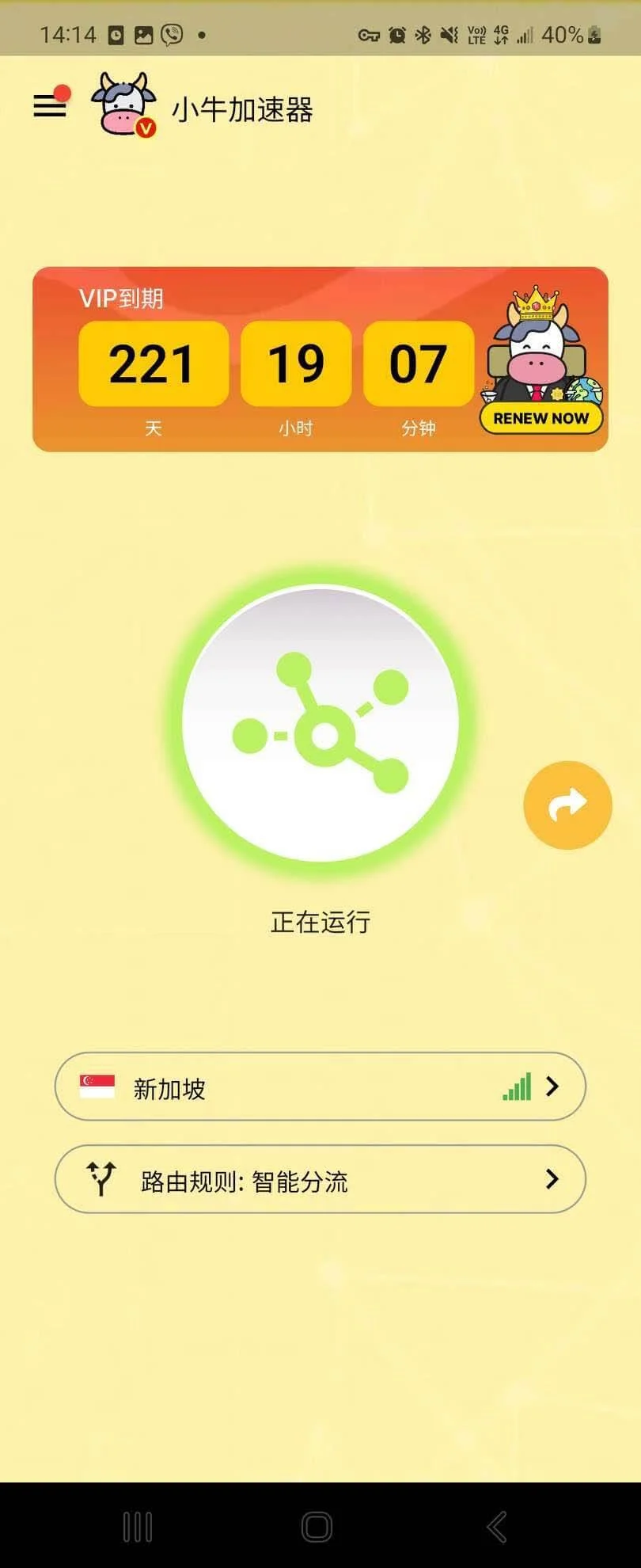Screen dimensions: 641x1568
Task: Expand the server list chevron arrow
Action: pyautogui.click(x=552, y=1087)
